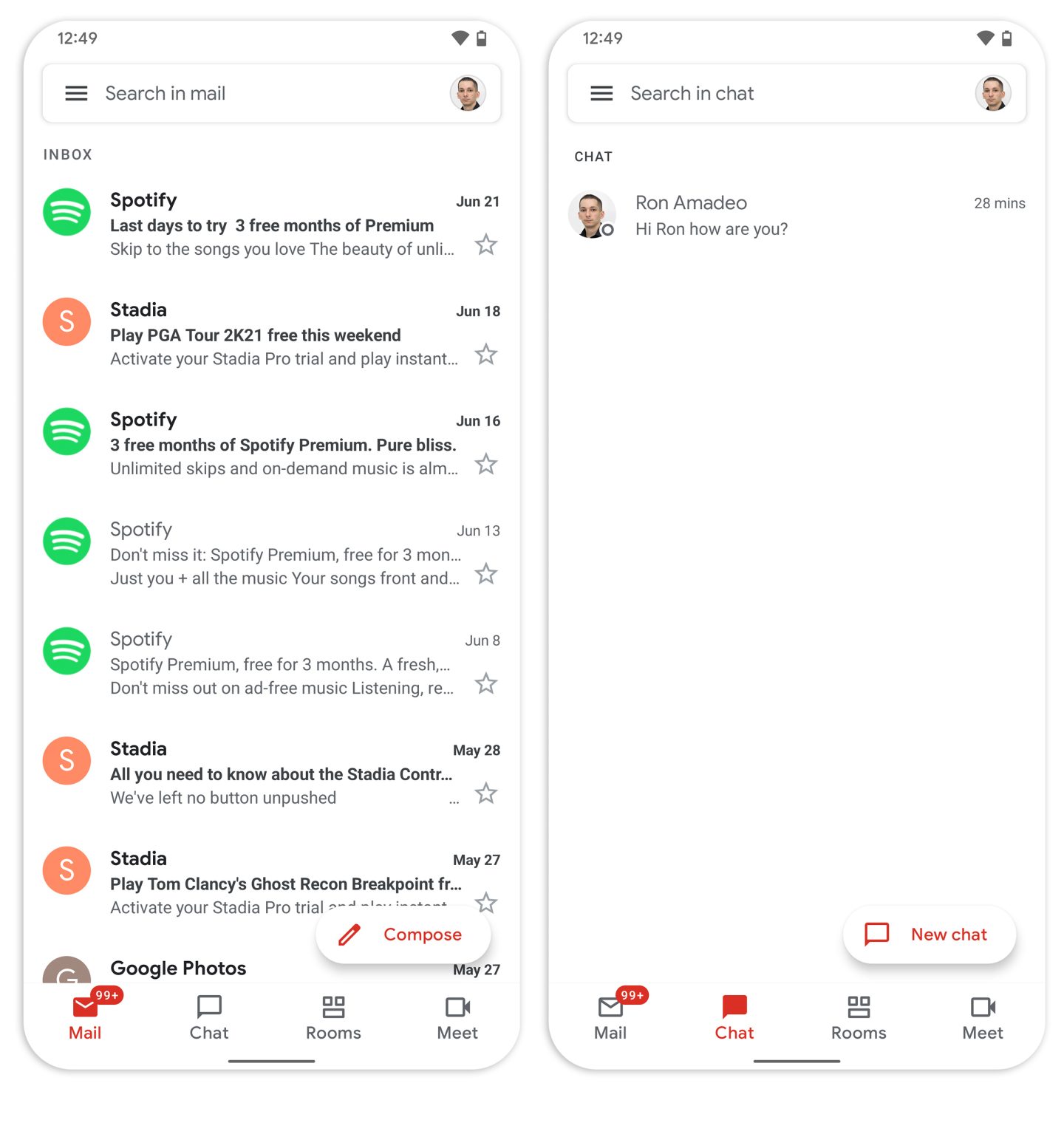
Task: Open the Spotify email from Jun 21
Action: pyautogui.click(x=281, y=225)
